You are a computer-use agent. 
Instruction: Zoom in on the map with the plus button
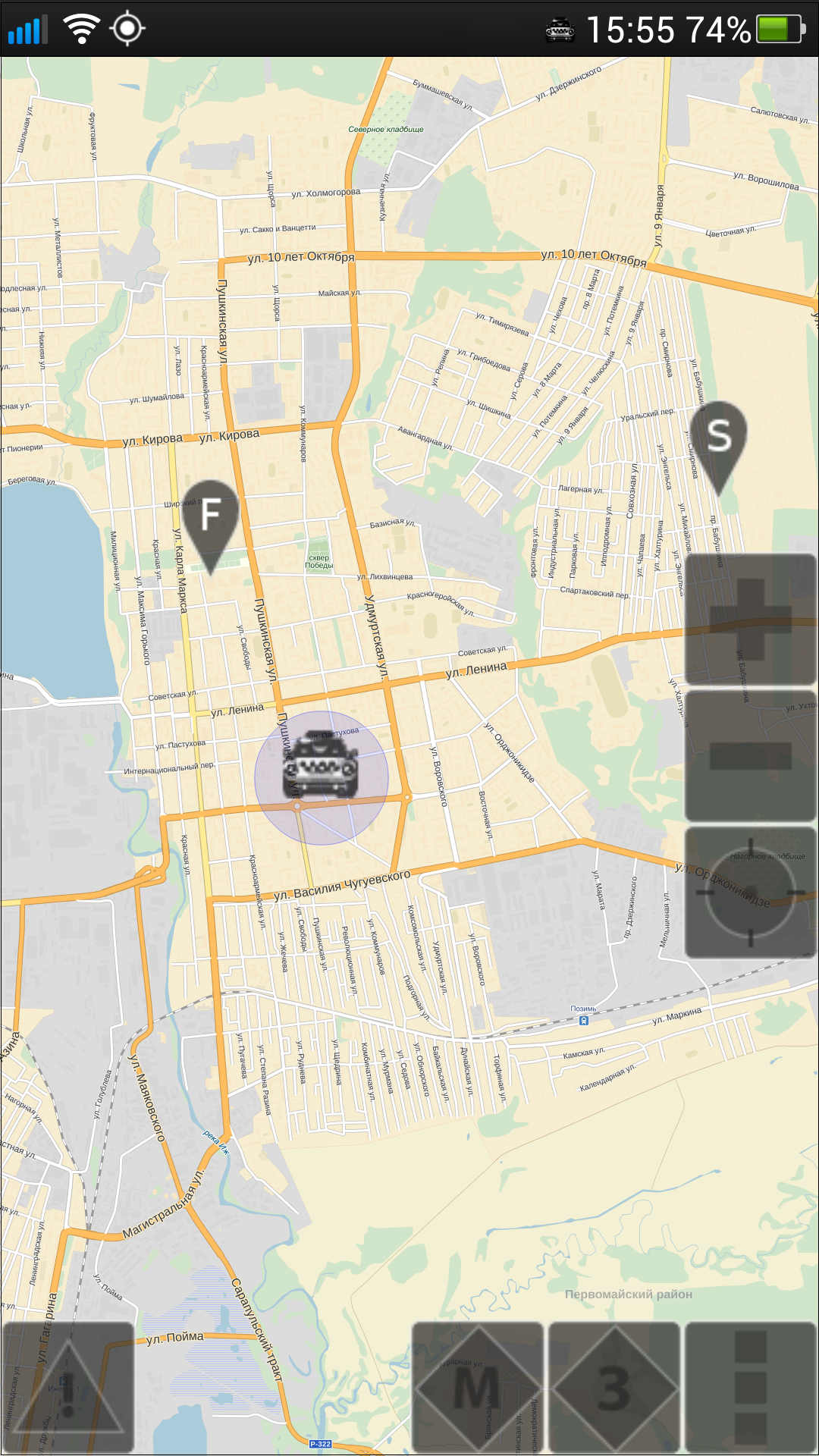pos(751,620)
